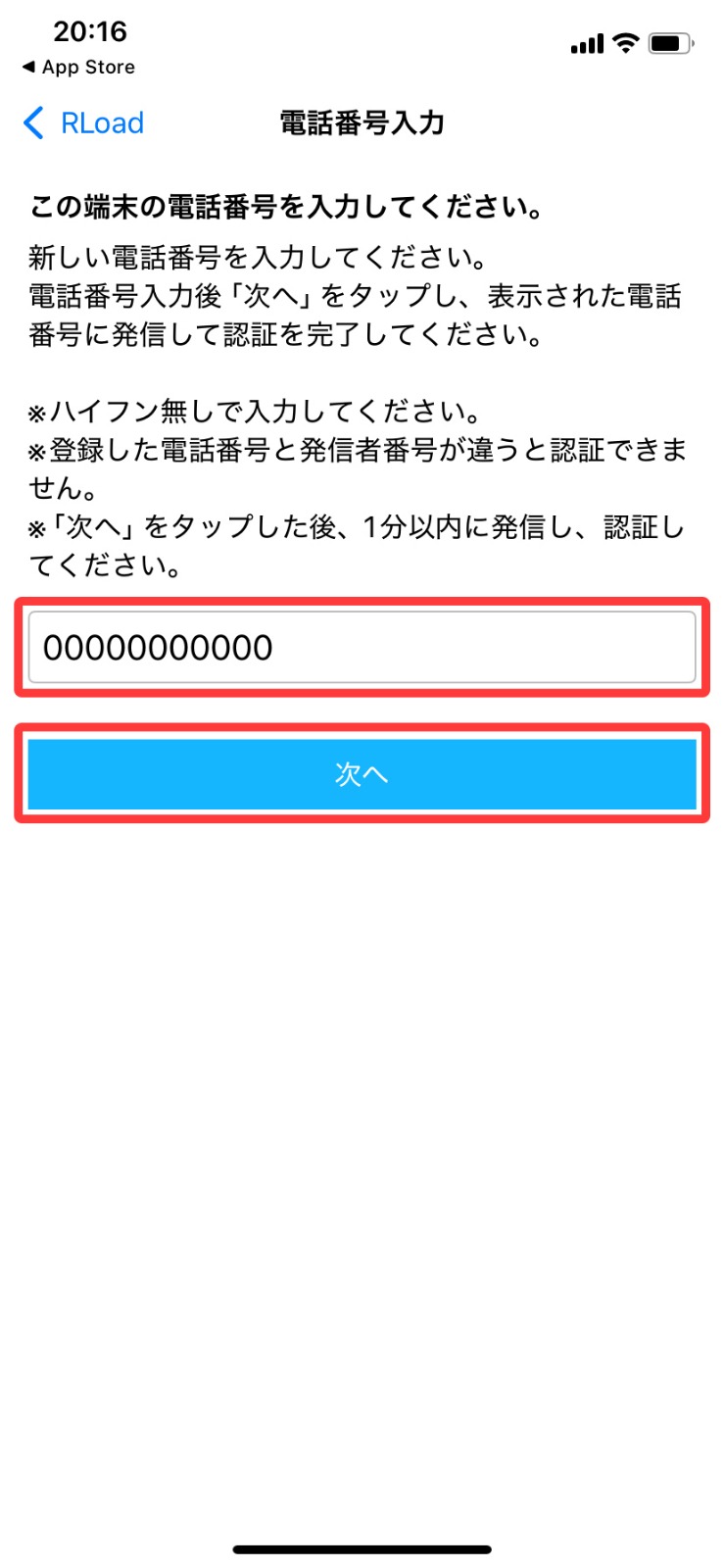
Task: Tap the phone number input field
Action: [362, 648]
